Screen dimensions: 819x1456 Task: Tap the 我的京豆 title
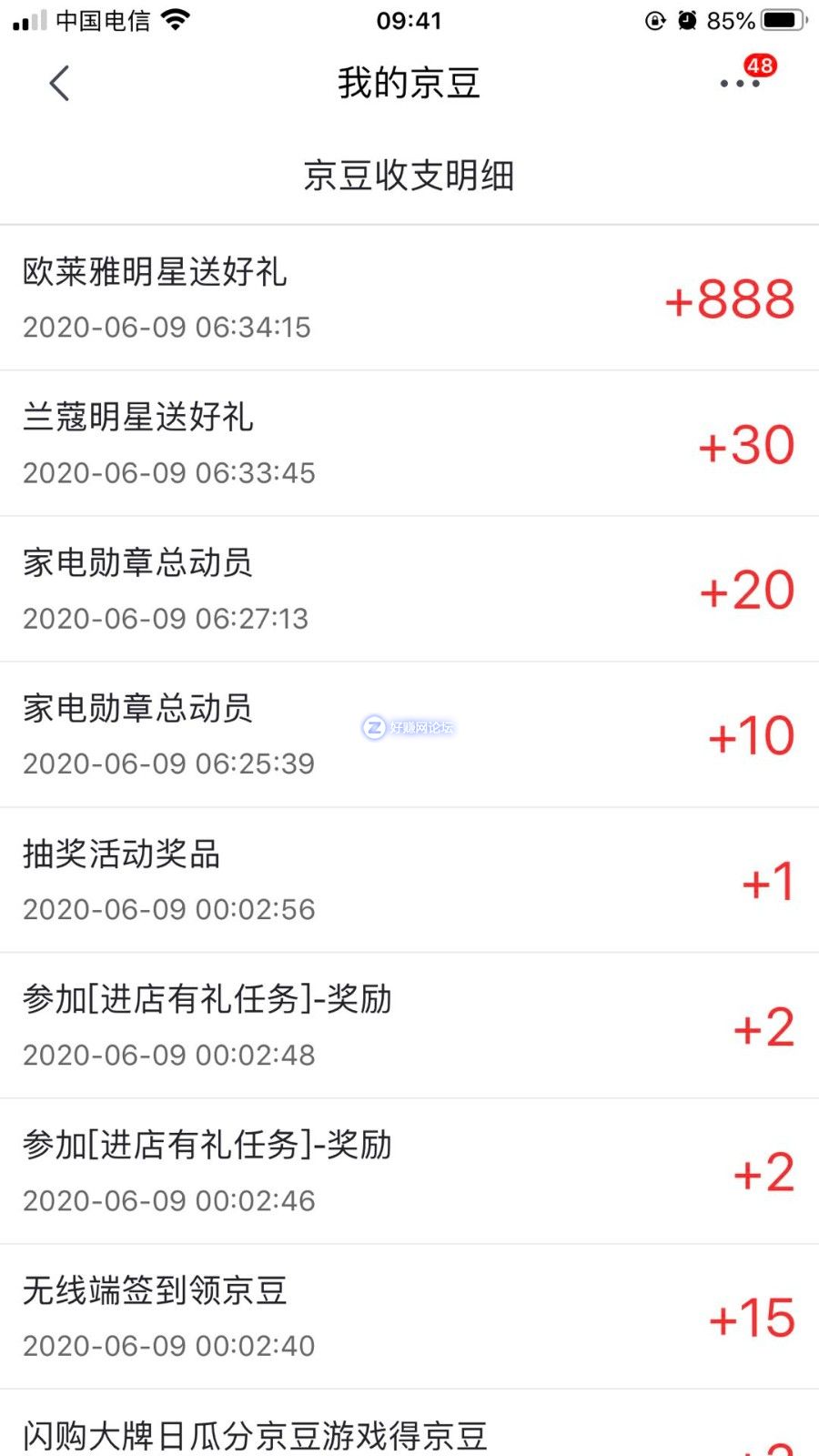click(409, 83)
